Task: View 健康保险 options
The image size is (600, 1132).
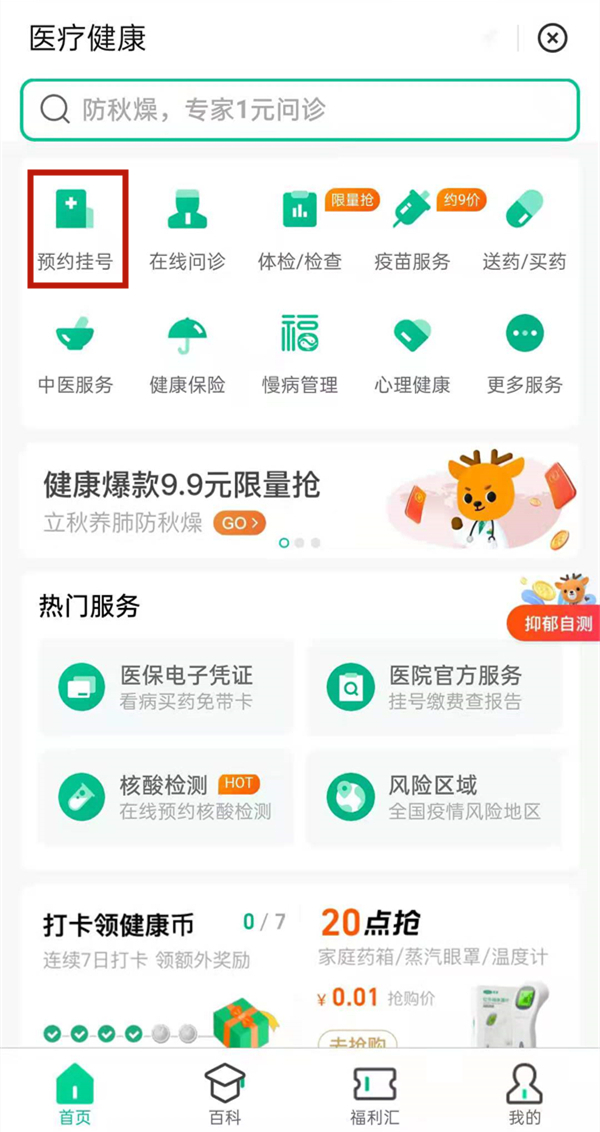Action: click(187, 353)
